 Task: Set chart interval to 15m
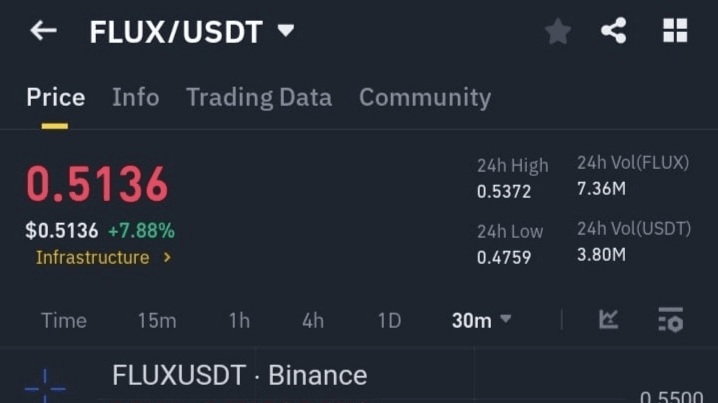coord(156,320)
